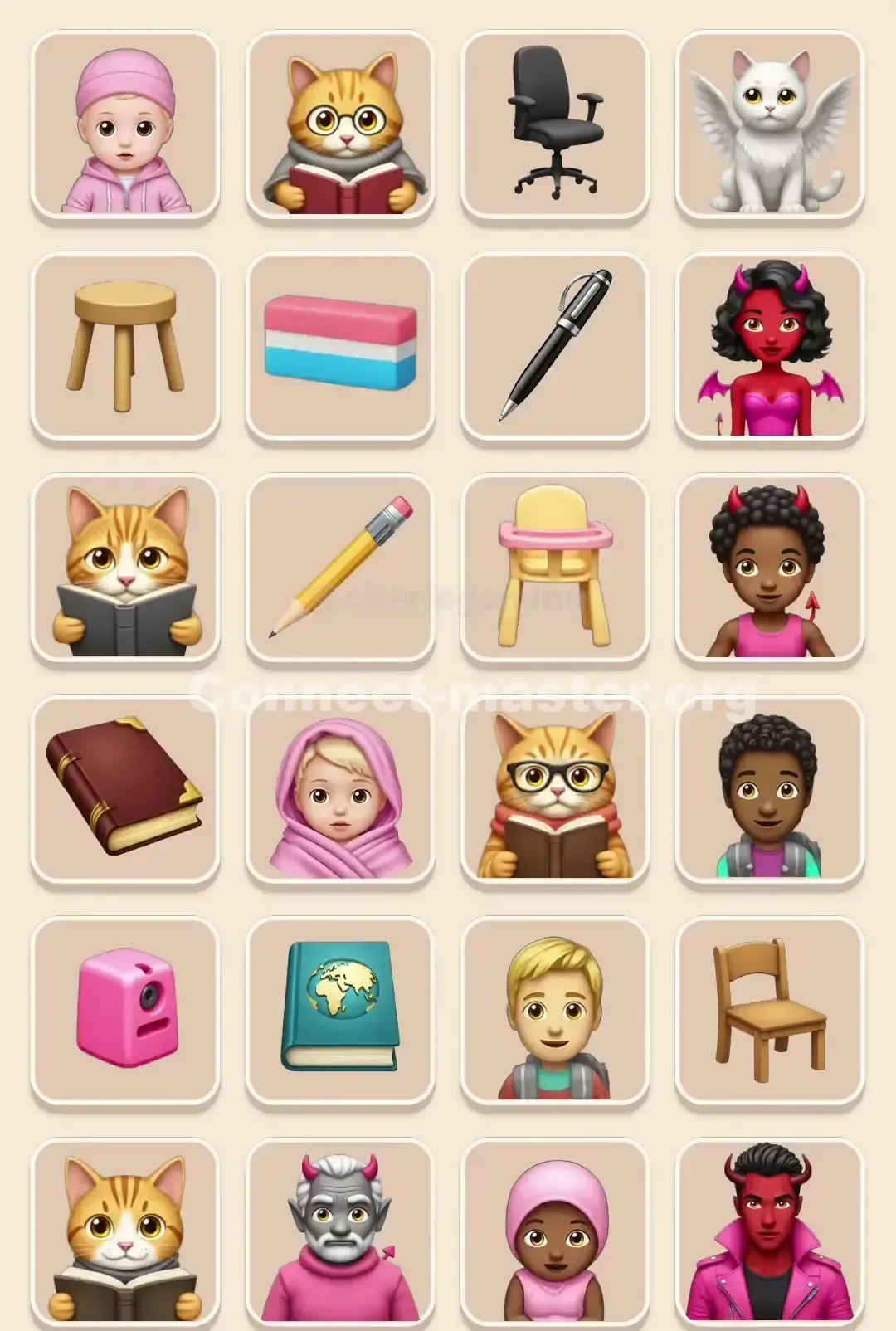Viewport: 896px width, 1331px height.
Task: Tap the red devil woman with wings
Action: (770, 348)
